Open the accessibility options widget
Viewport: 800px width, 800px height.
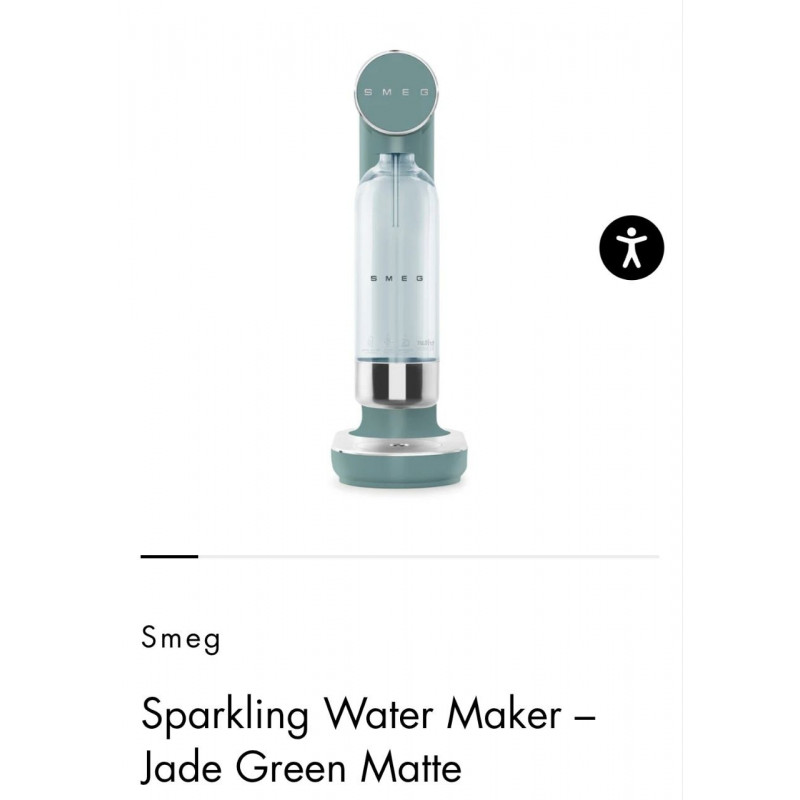click(632, 248)
